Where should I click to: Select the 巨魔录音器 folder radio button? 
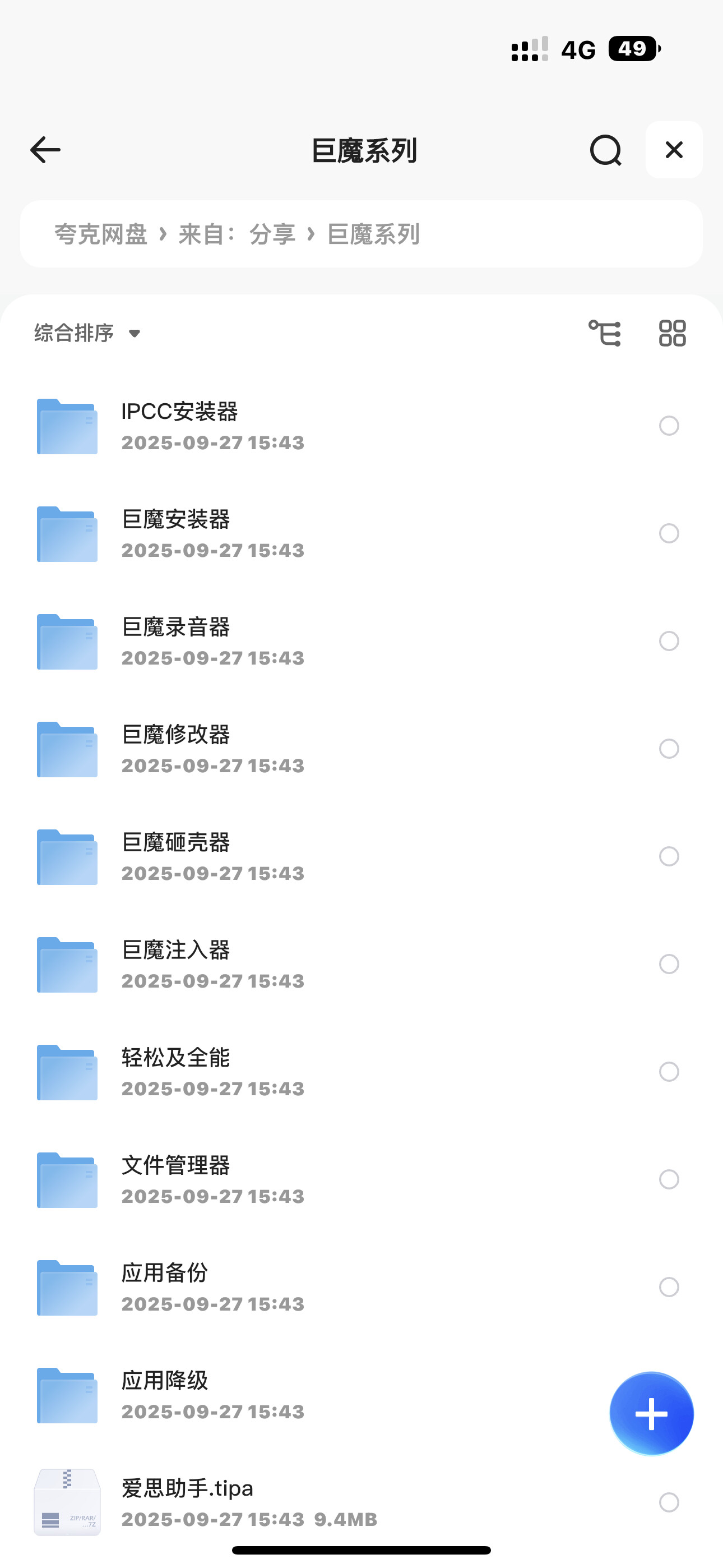[669, 641]
